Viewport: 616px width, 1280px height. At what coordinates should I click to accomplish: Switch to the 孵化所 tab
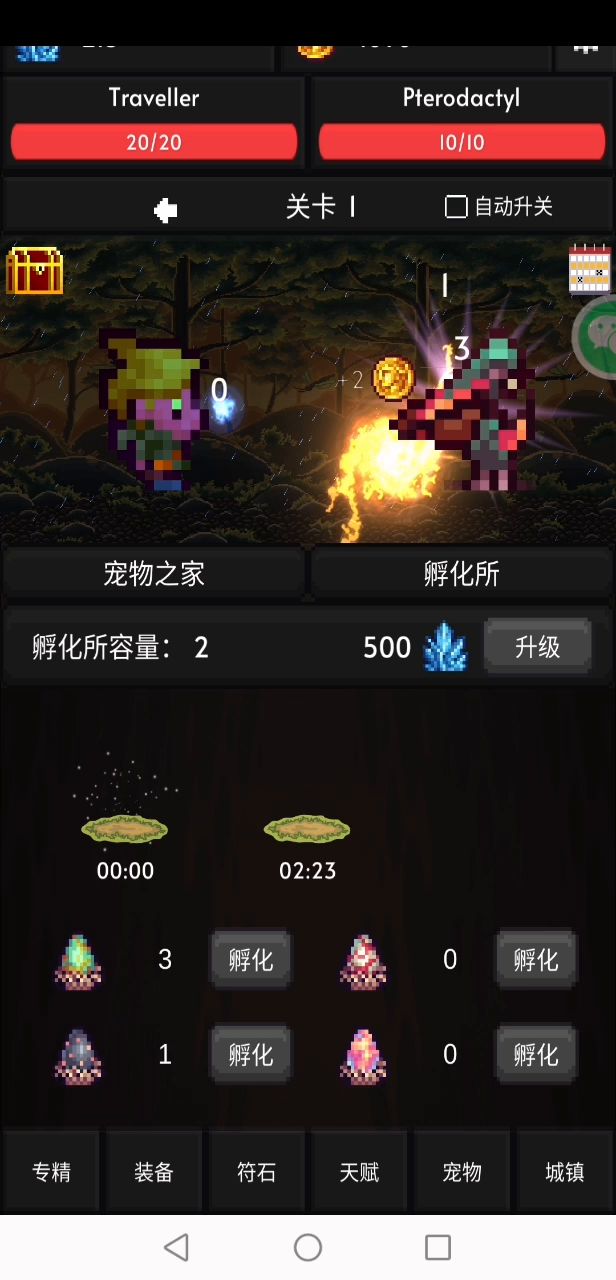[x=462, y=574]
